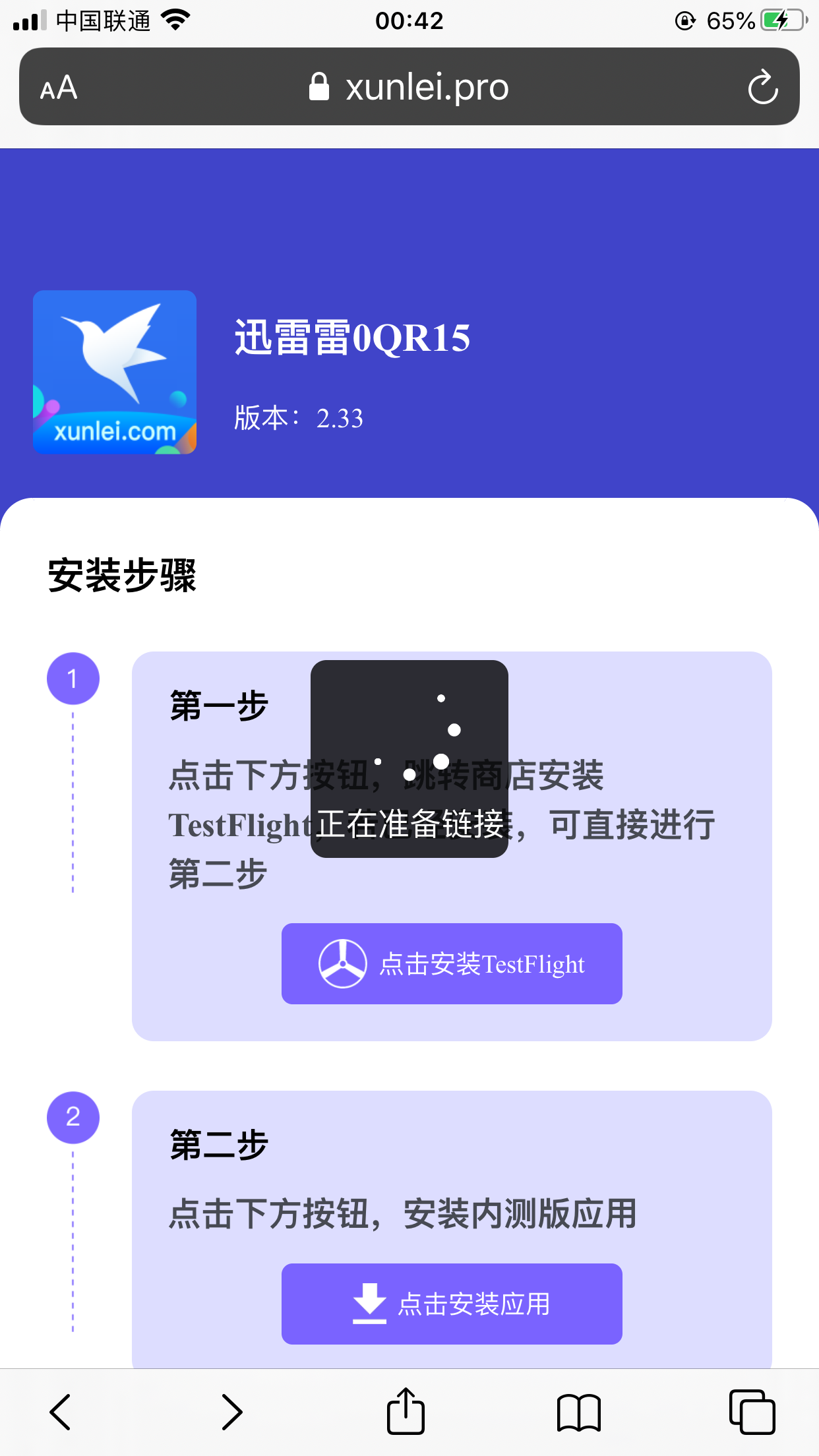Tap the lock icon next to xunlei.pro
Screen dimensions: 819x1456
pos(318,86)
